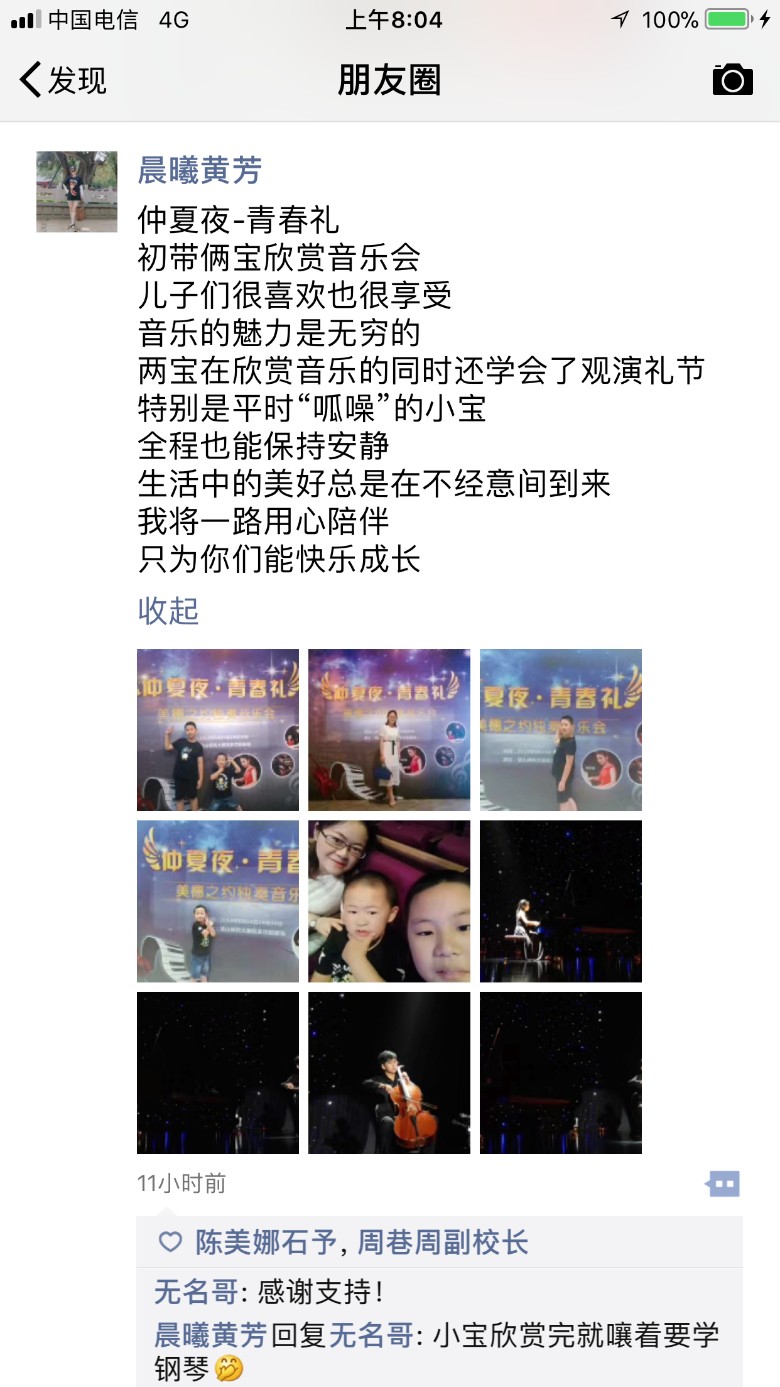
Task: View the photo of woman in white dress
Action: coord(389,730)
